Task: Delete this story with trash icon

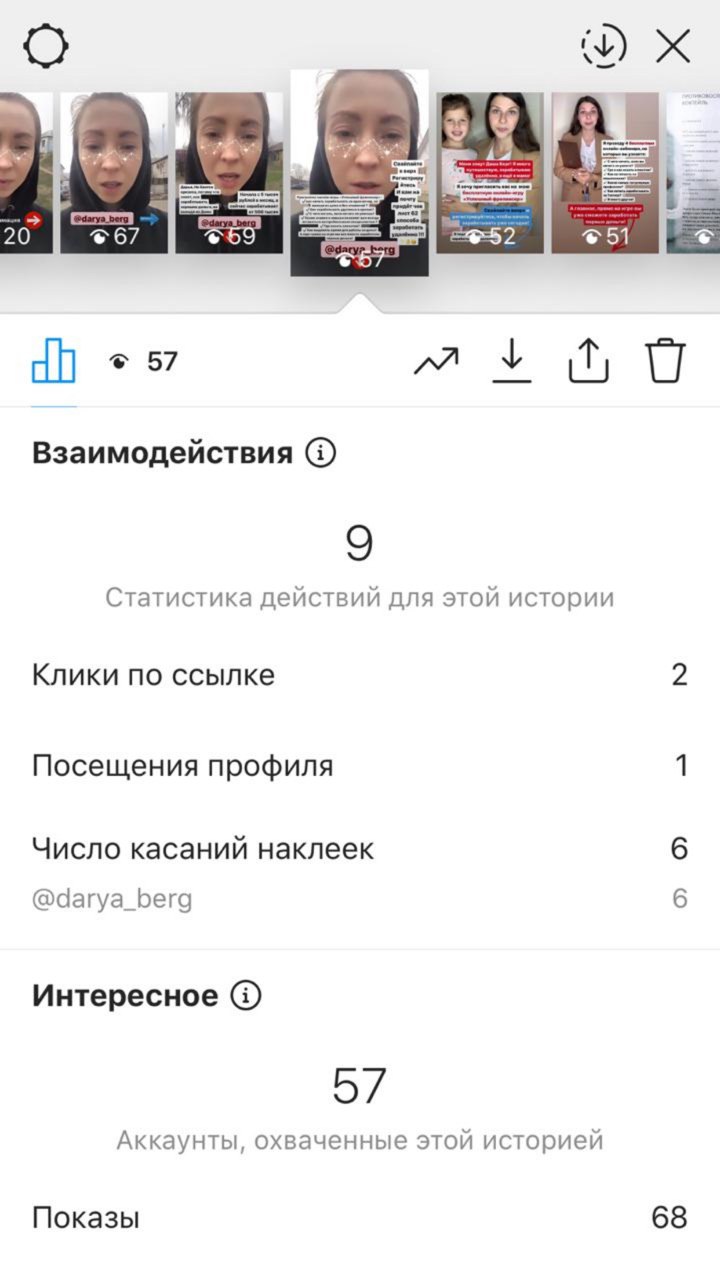Action: 665,361
